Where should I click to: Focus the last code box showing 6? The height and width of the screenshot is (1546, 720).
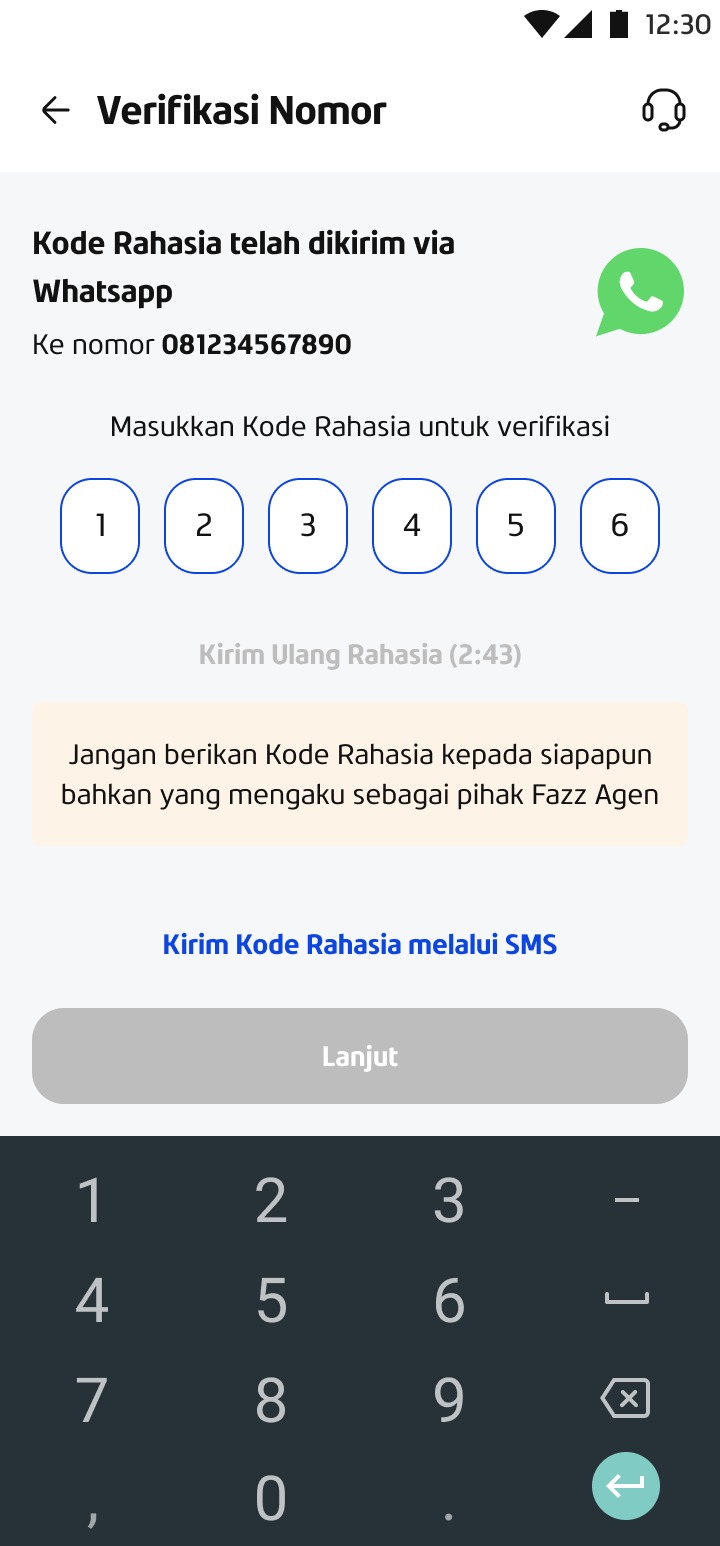coord(620,526)
